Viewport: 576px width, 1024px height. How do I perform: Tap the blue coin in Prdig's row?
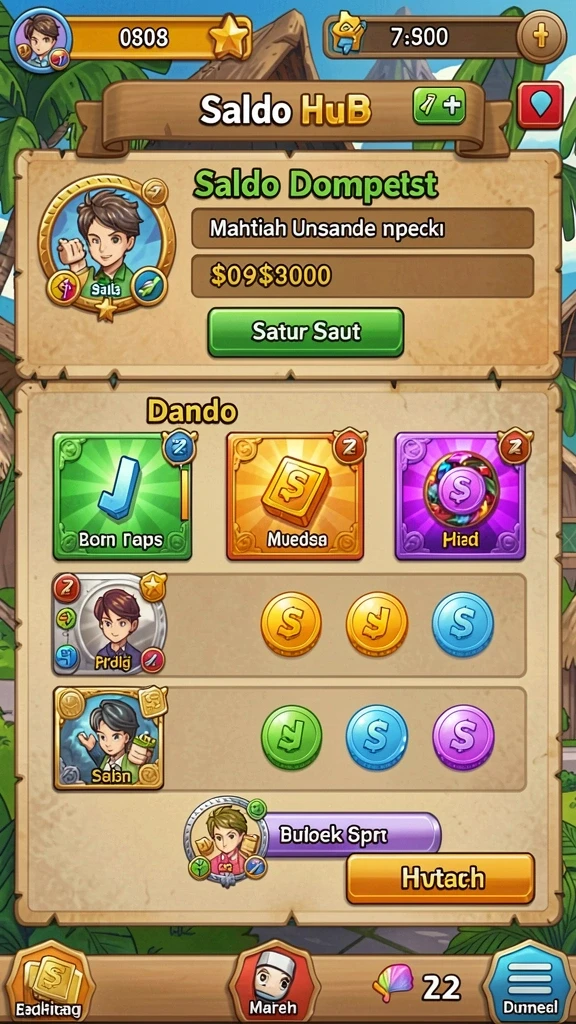click(x=462, y=624)
